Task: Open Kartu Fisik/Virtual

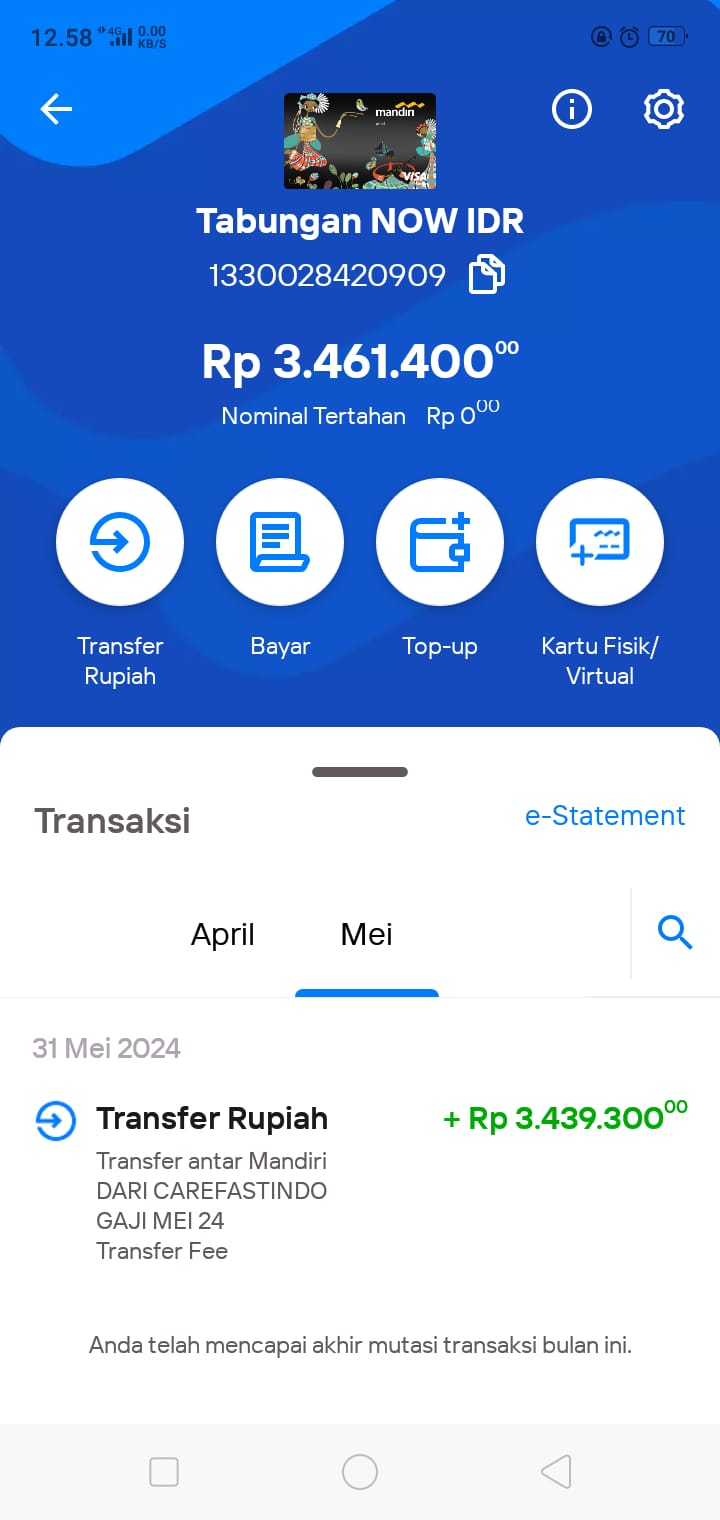Action: pyautogui.click(x=600, y=543)
